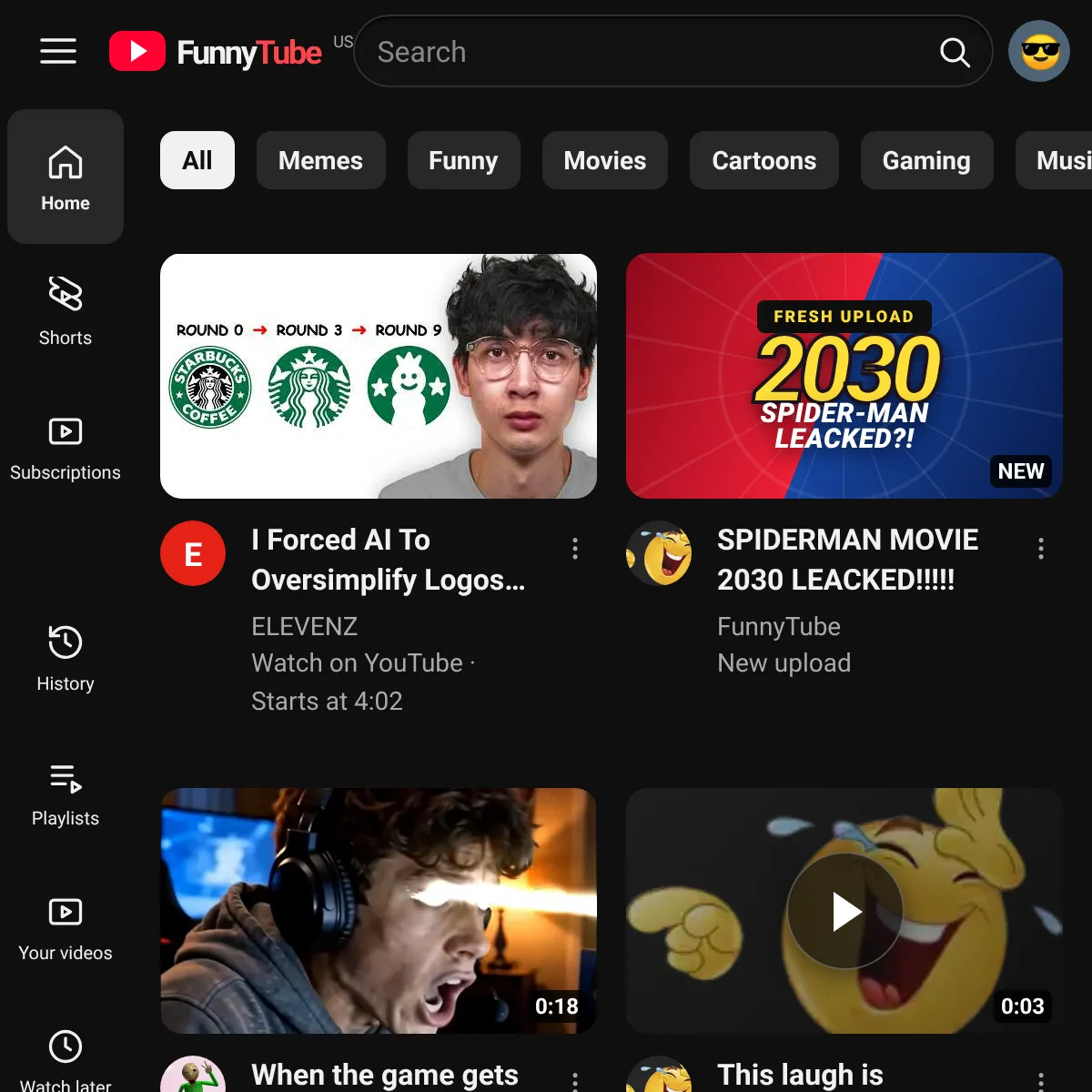The width and height of the screenshot is (1092, 1092).
Task: Go to Shorts in the sidebar
Action: 66,311
